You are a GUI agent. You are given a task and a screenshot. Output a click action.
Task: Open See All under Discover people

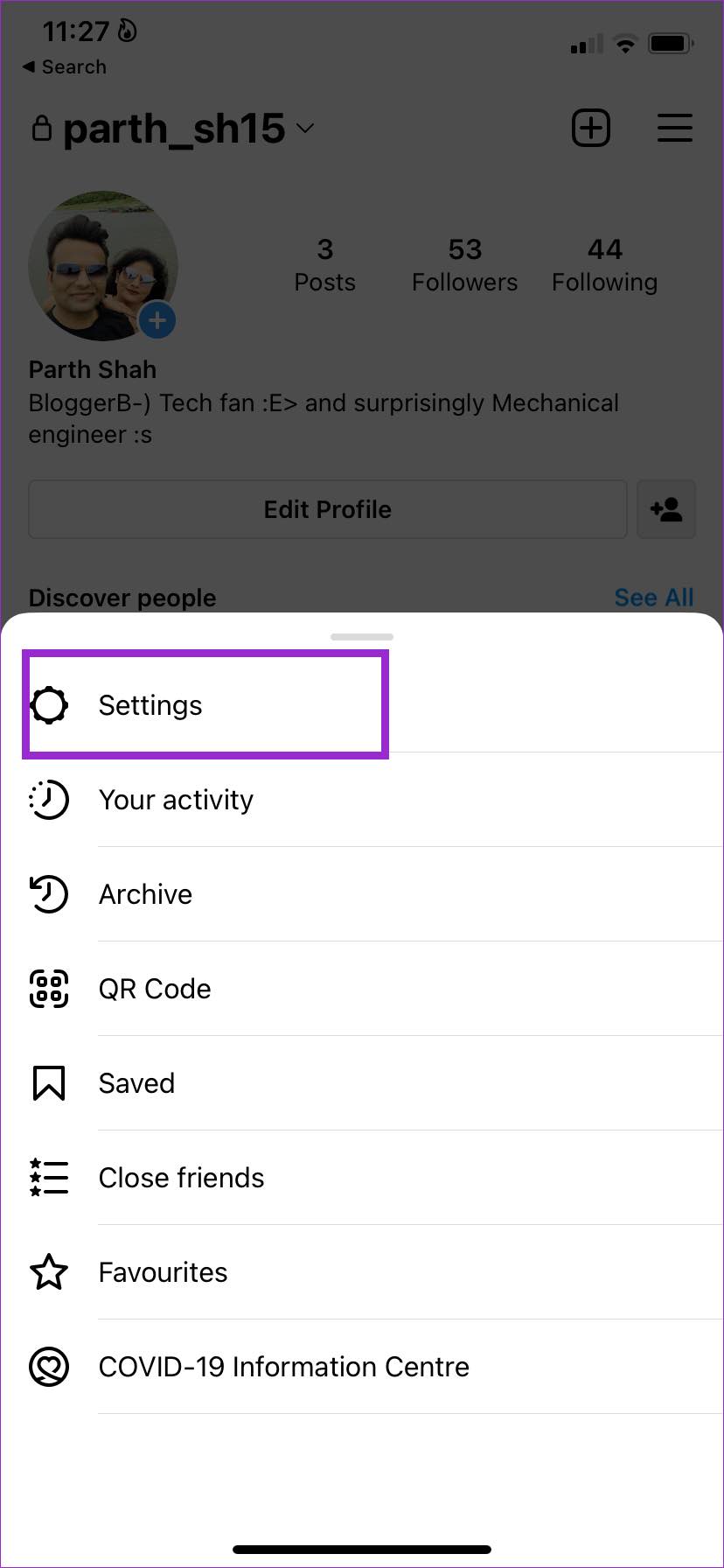(654, 597)
